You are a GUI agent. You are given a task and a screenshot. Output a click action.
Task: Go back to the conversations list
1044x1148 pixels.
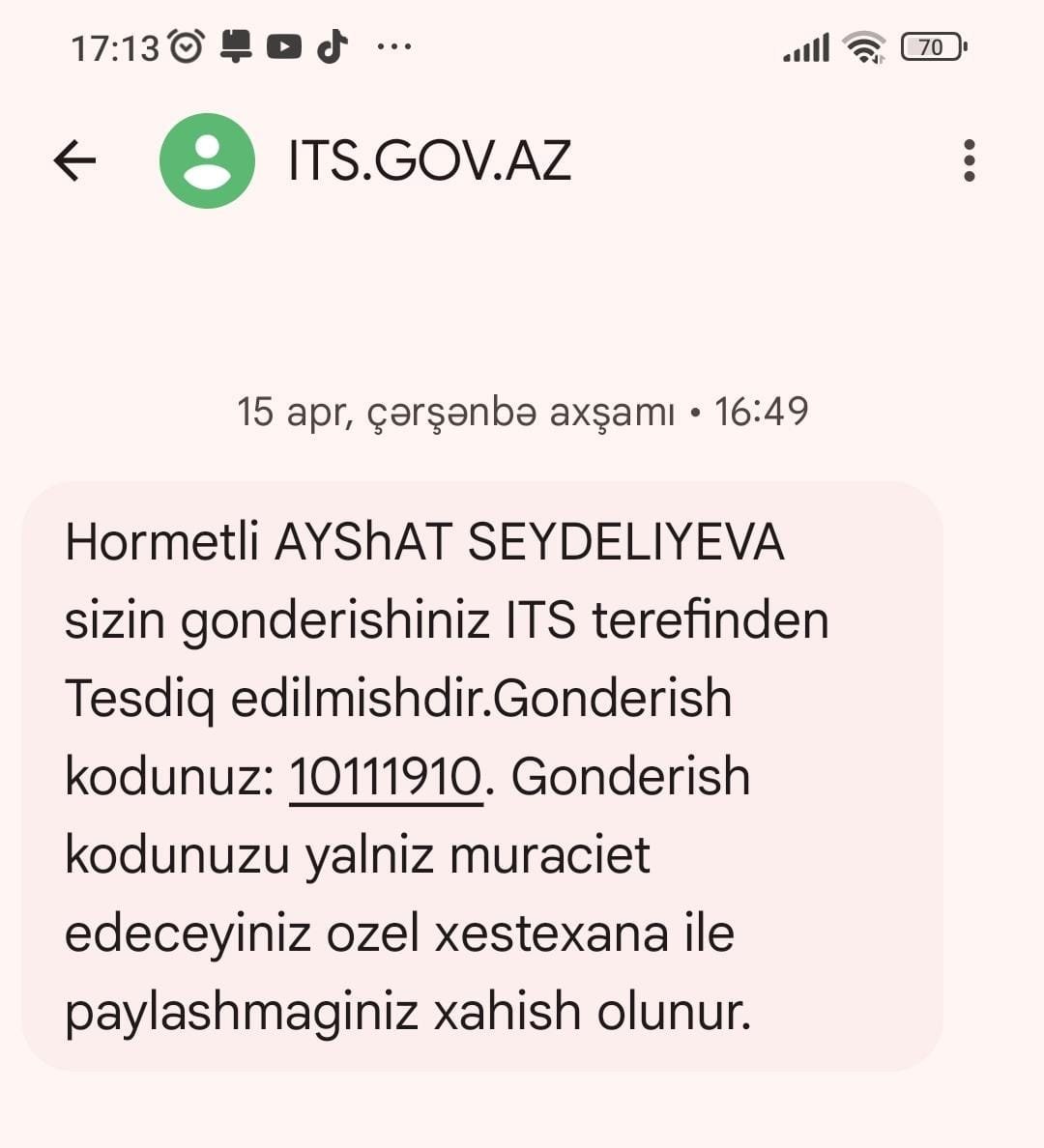click(x=74, y=160)
